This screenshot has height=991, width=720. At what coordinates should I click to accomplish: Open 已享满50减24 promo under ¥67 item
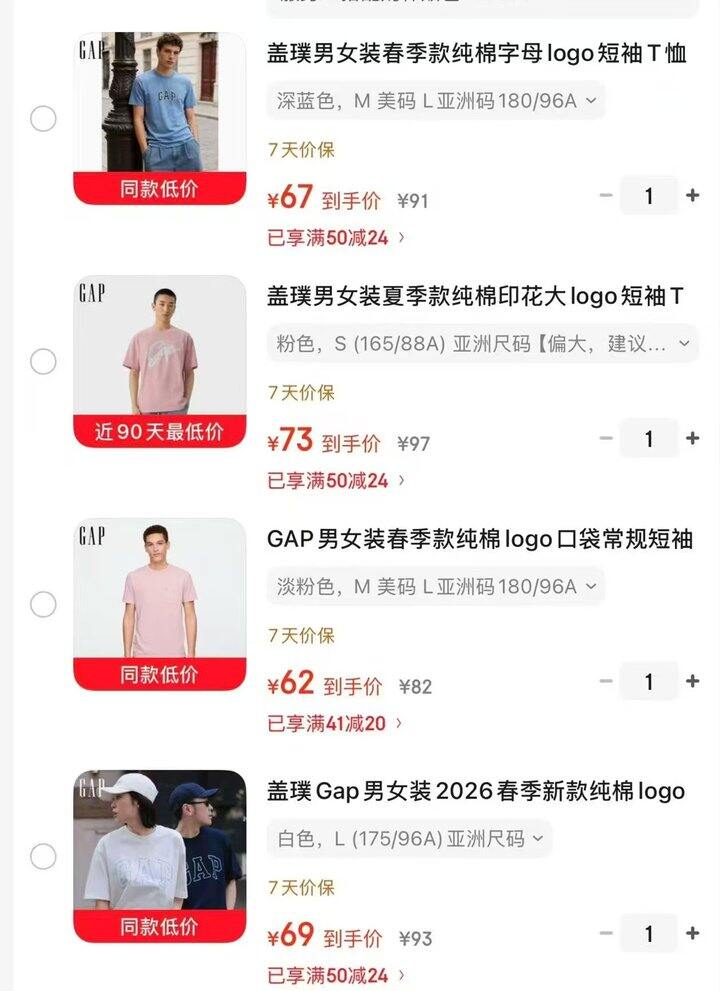(336, 238)
